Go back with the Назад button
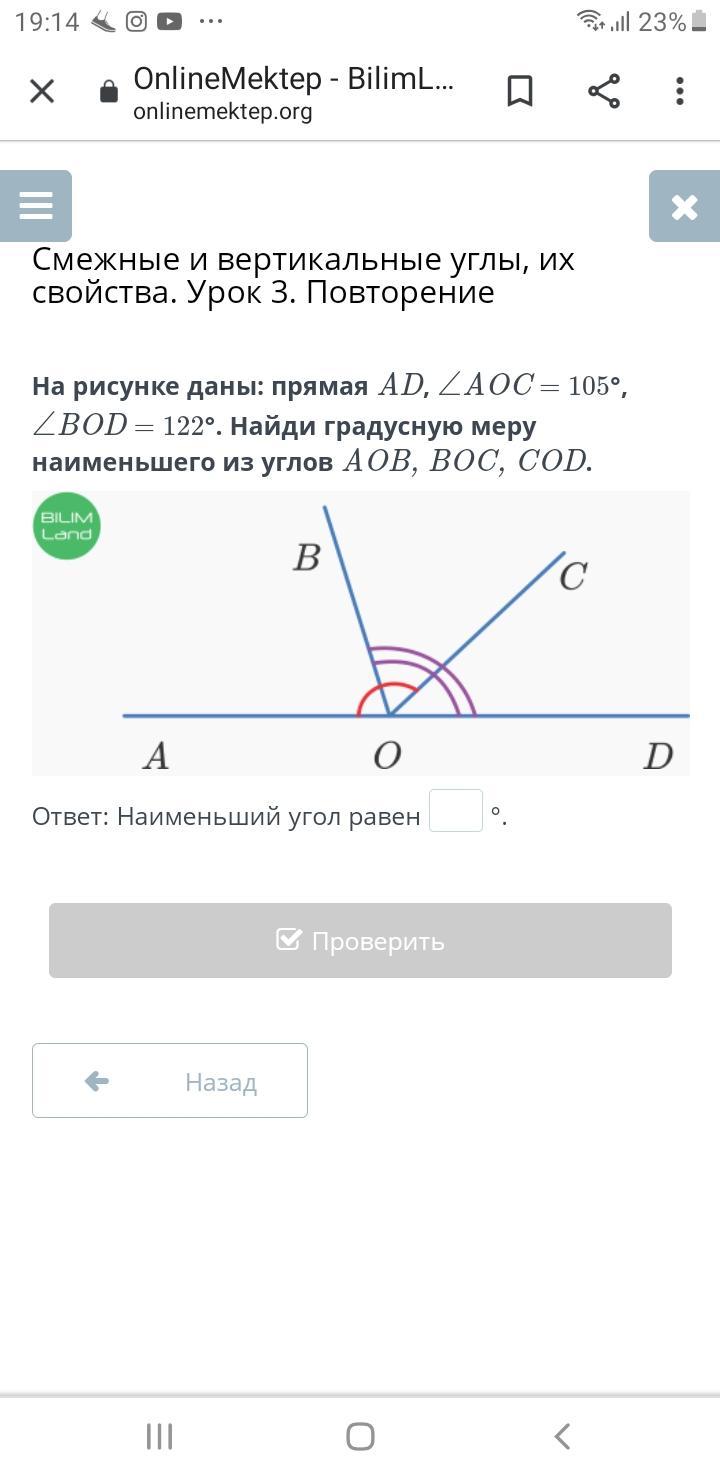 click(170, 1081)
